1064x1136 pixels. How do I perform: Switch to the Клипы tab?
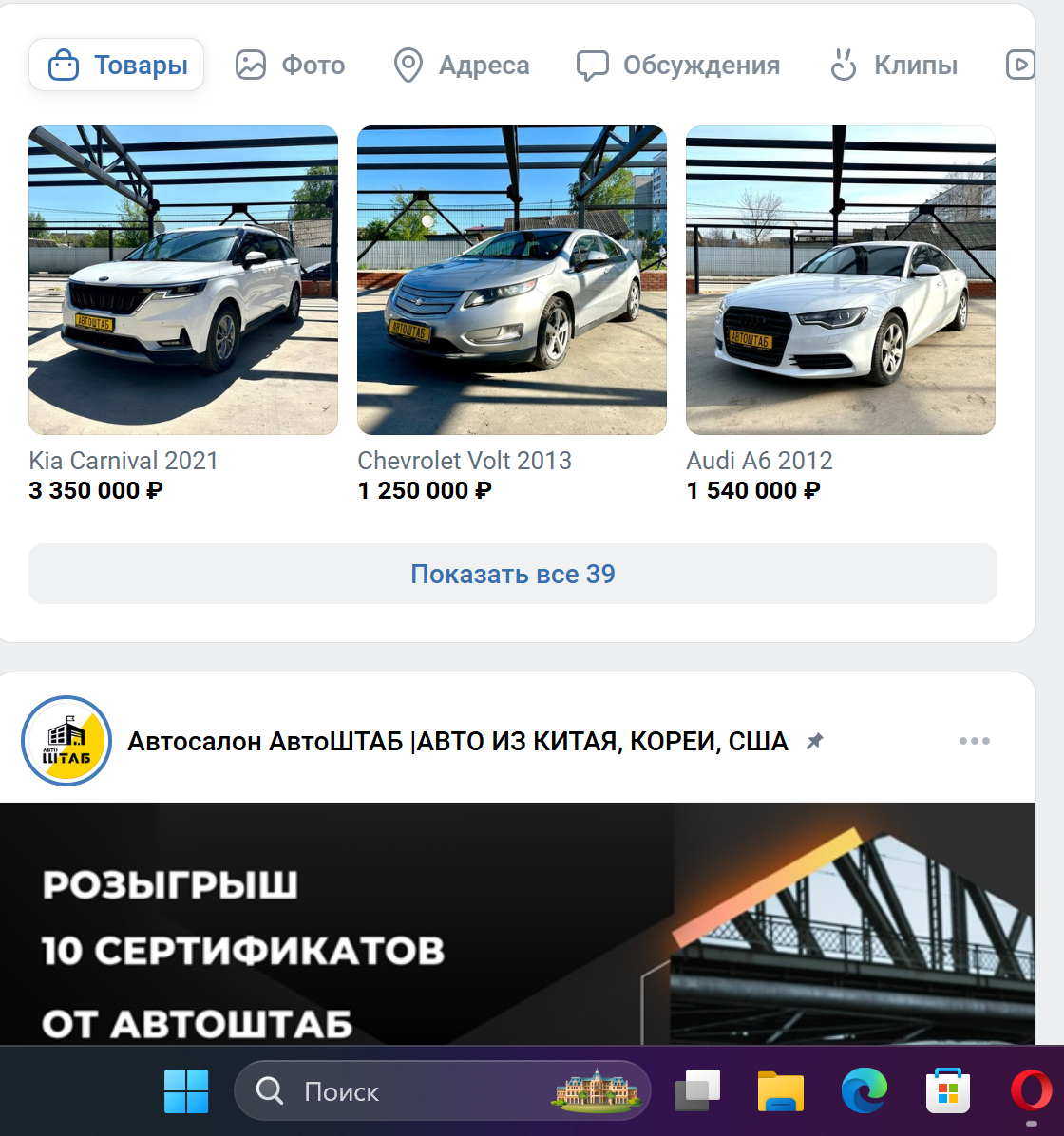[893, 66]
